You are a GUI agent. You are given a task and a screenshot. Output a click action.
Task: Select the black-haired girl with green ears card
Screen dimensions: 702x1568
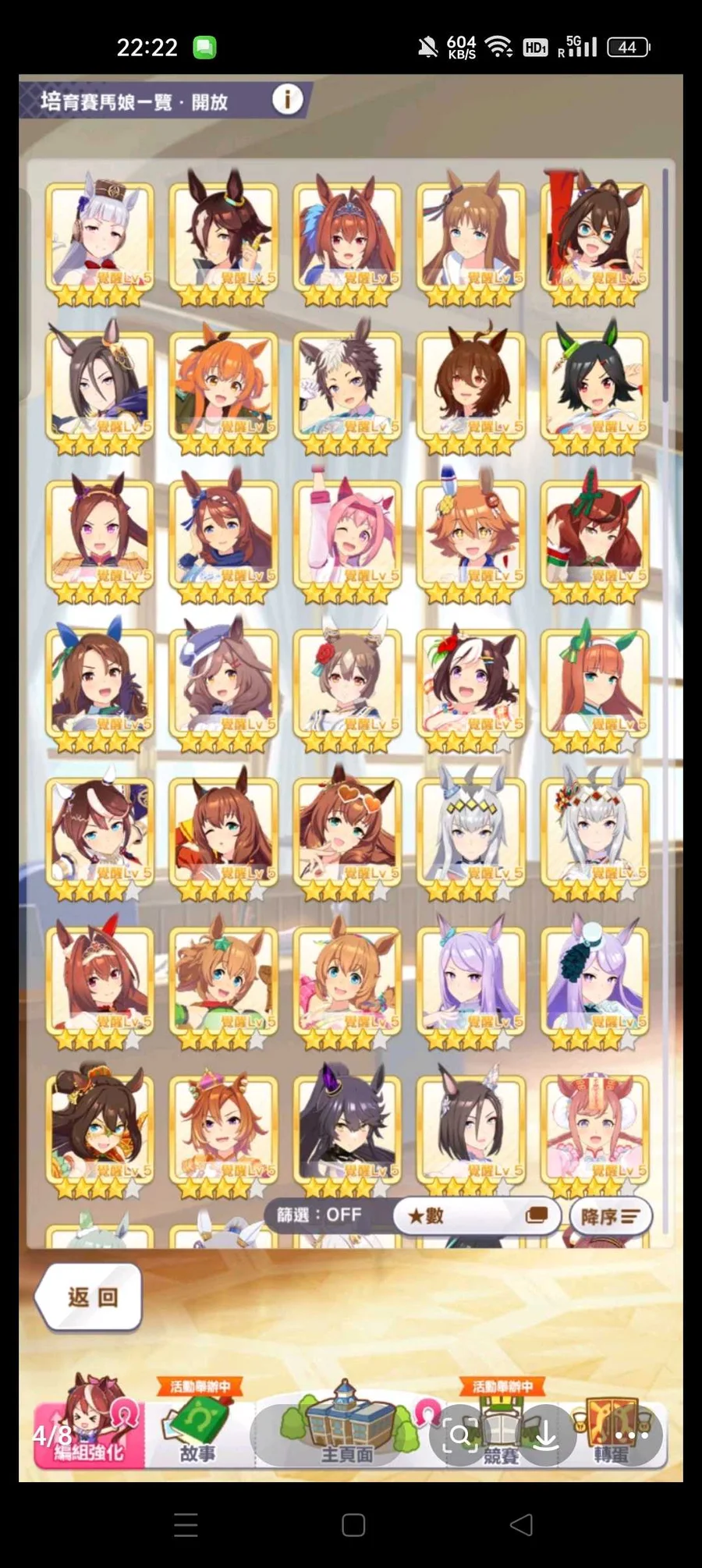[x=595, y=387]
